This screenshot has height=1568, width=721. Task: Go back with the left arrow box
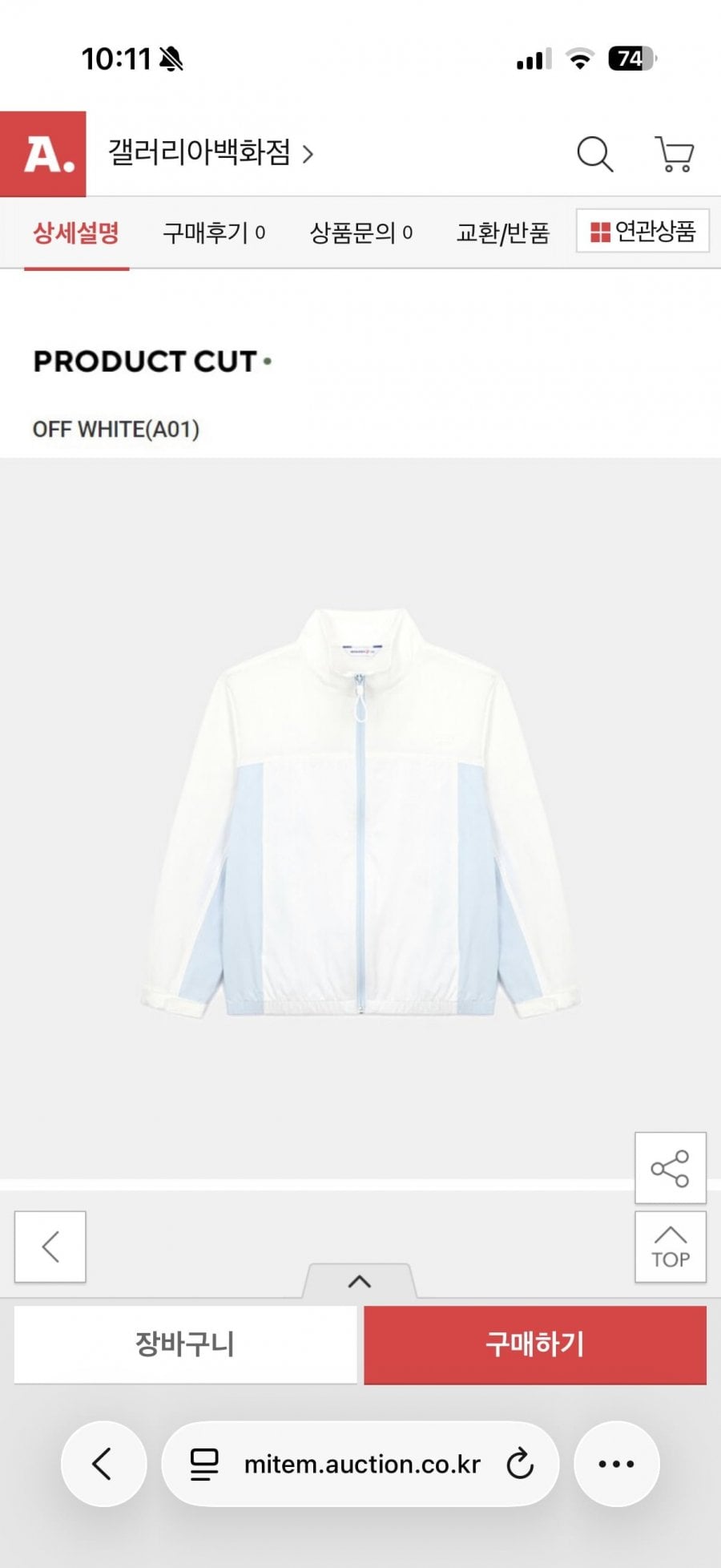tap(50, 1247)
